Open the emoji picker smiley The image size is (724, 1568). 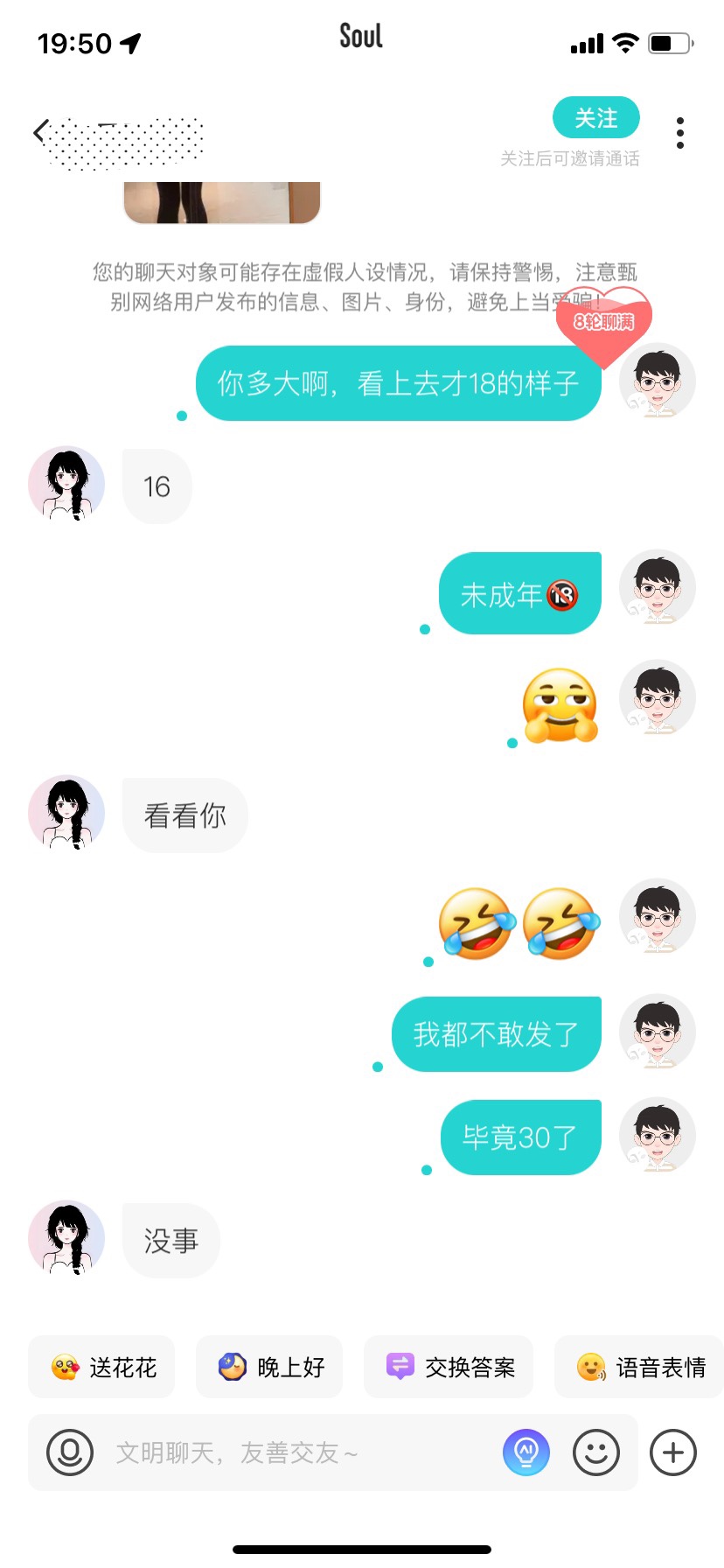click(596, 1453)
